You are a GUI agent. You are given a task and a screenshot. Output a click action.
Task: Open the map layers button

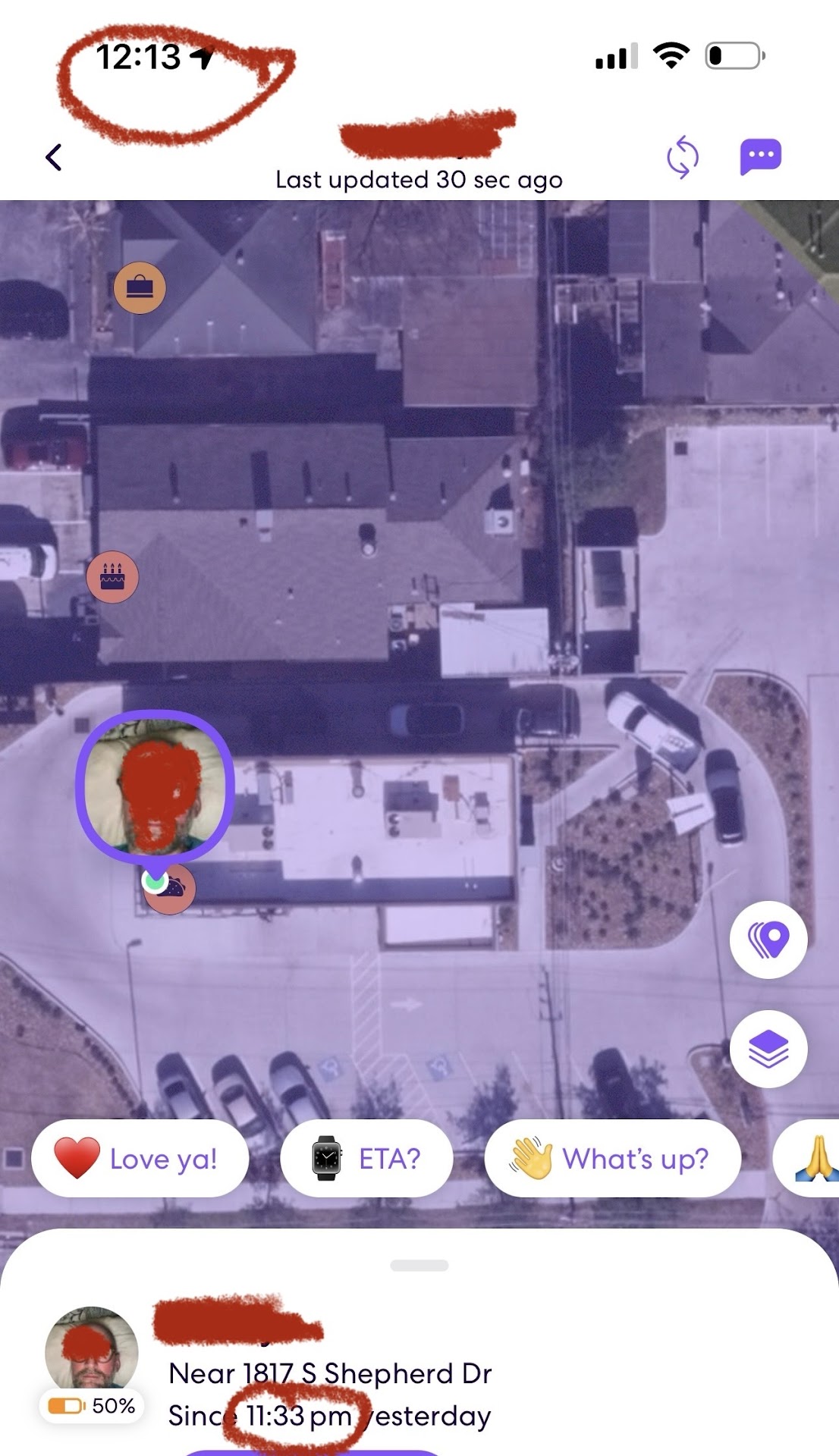[768, 1050]
